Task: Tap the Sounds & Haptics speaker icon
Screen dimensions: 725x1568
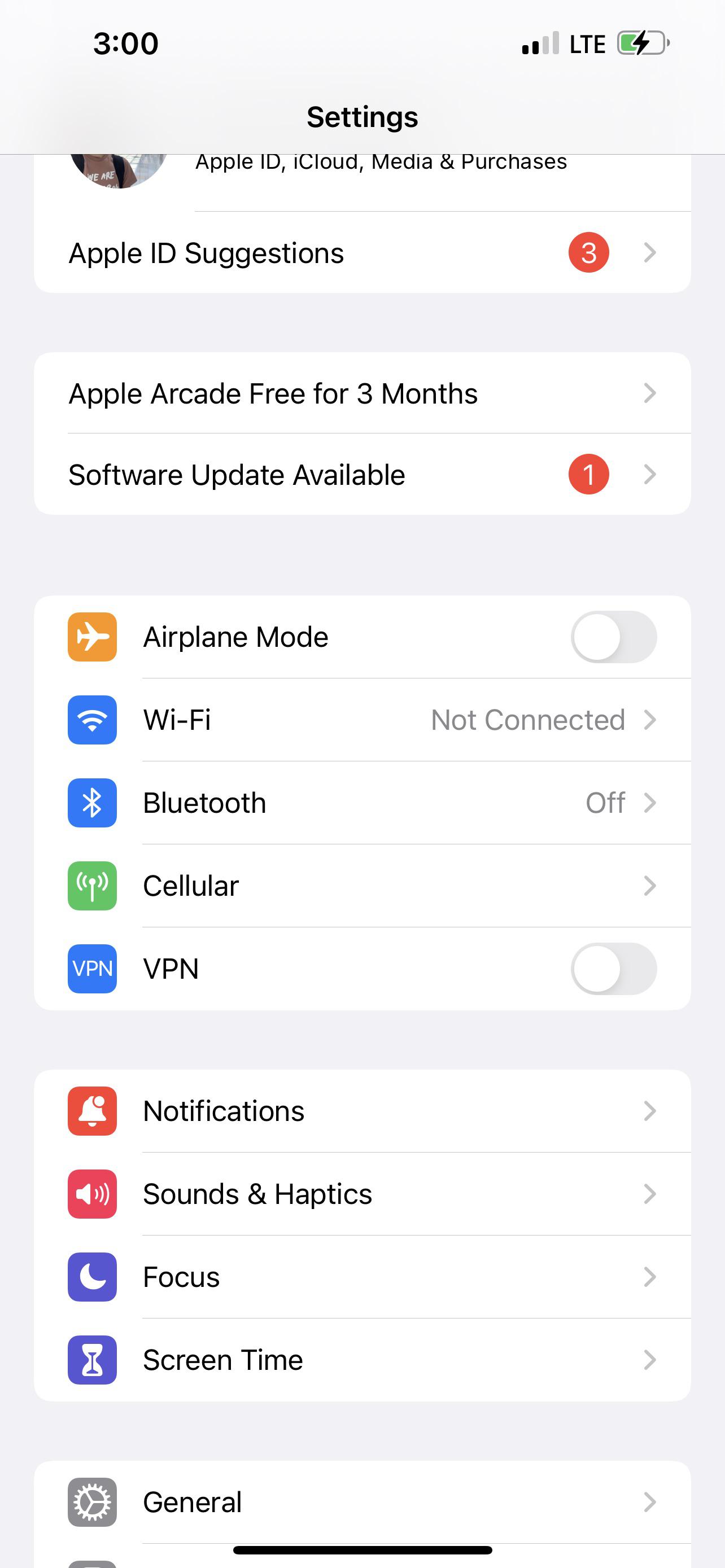Action: 91,1194
